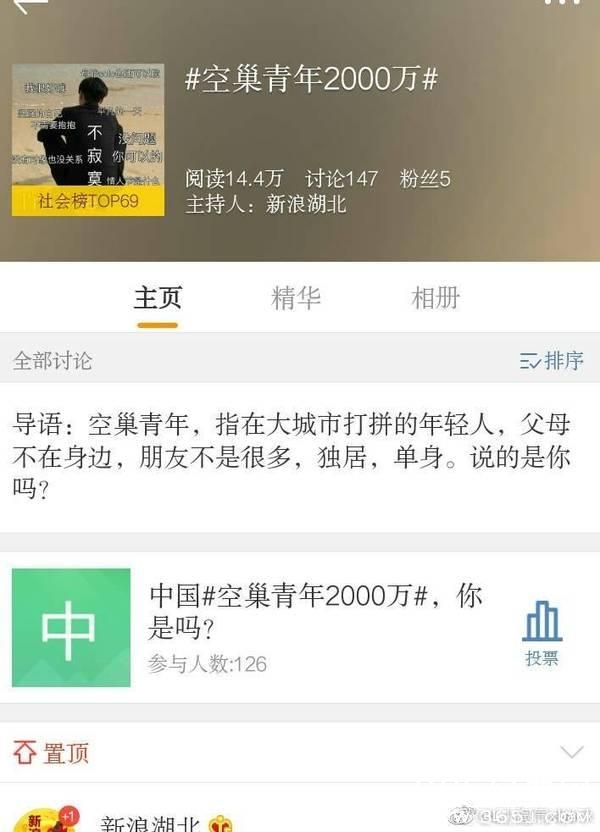
Task: Go back using the top-left arrow
Action: (x=30, y=5)
